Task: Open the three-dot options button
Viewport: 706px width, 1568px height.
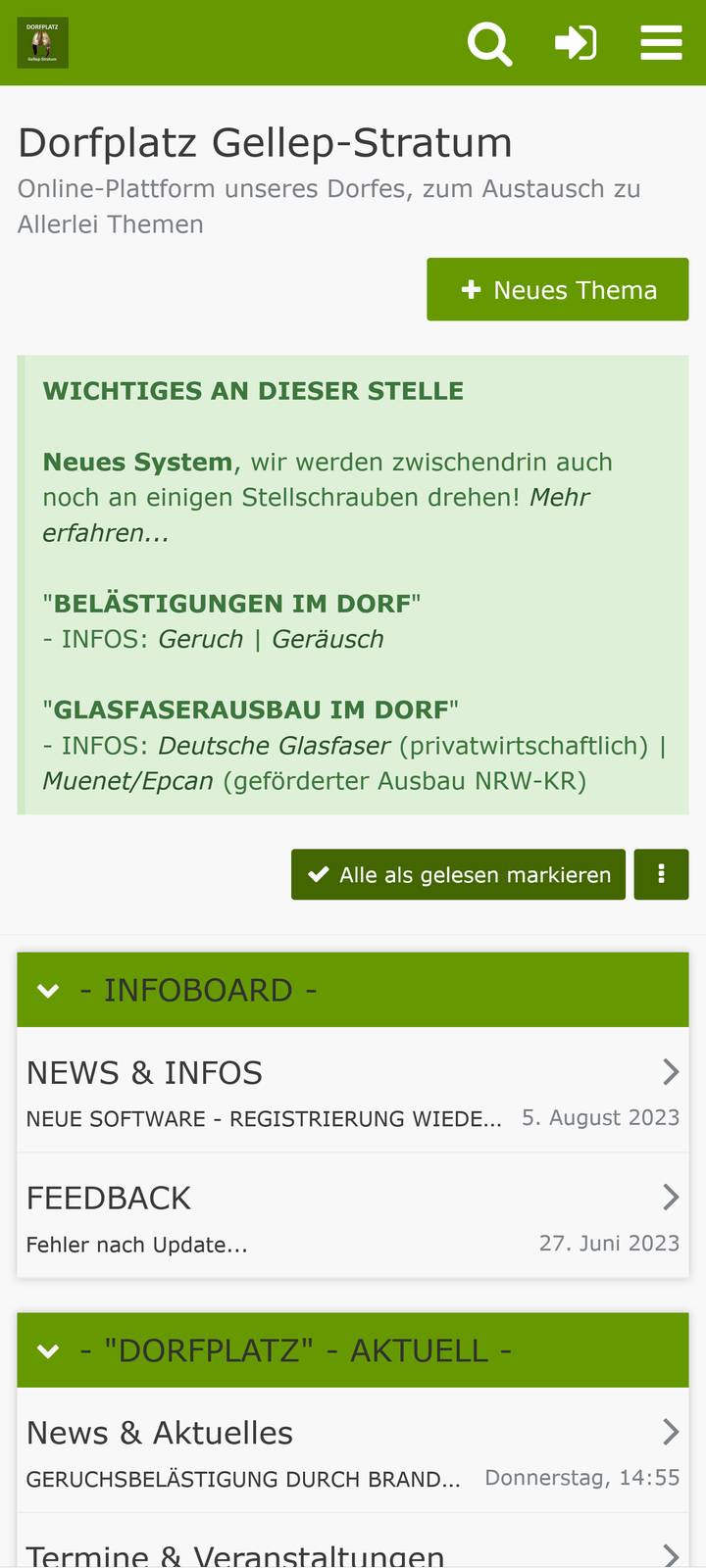Action: [x=662, y=874]
